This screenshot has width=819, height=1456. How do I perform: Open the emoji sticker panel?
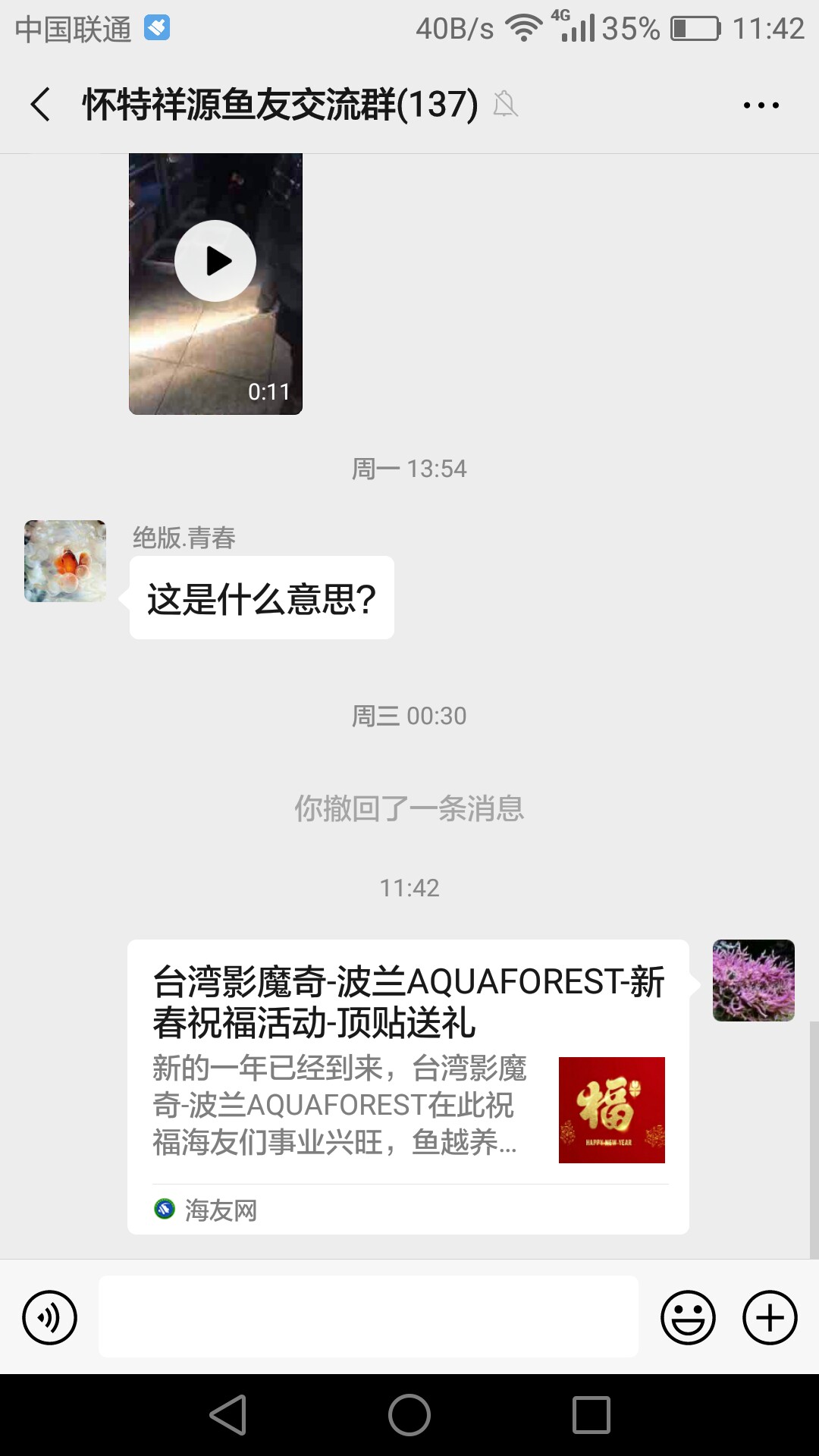point(688,1317)
